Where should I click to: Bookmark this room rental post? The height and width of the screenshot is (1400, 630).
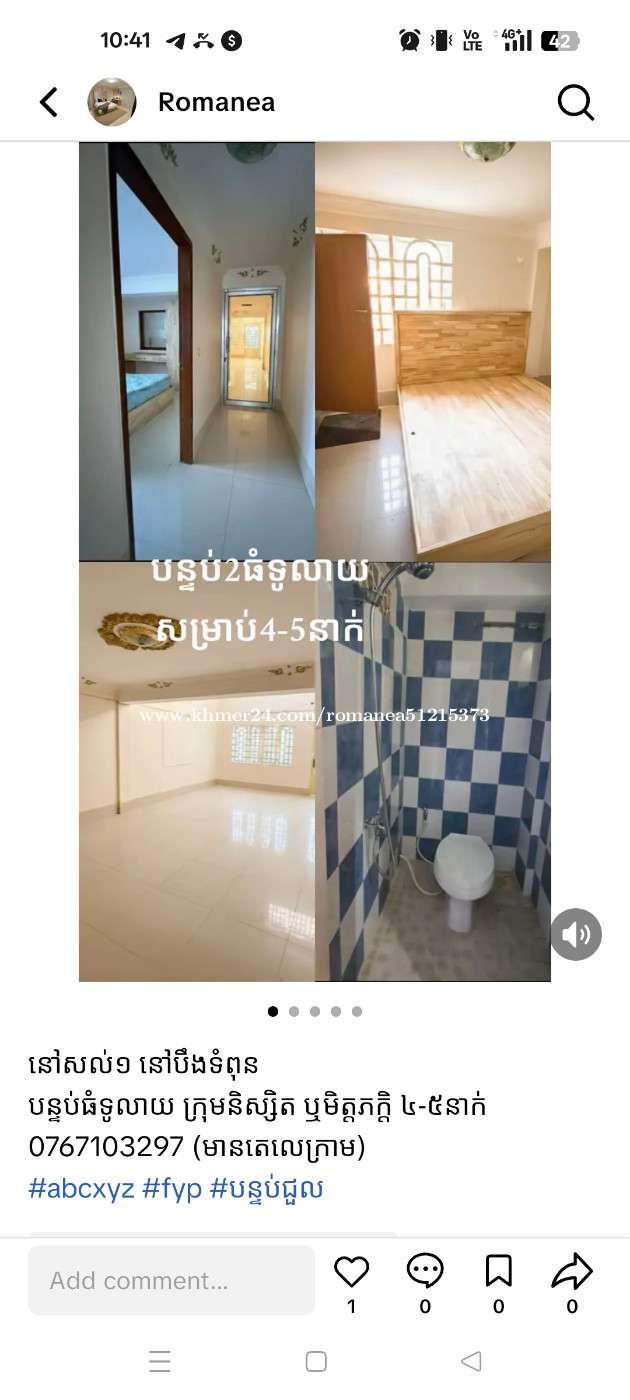[x=498, y=1272]
